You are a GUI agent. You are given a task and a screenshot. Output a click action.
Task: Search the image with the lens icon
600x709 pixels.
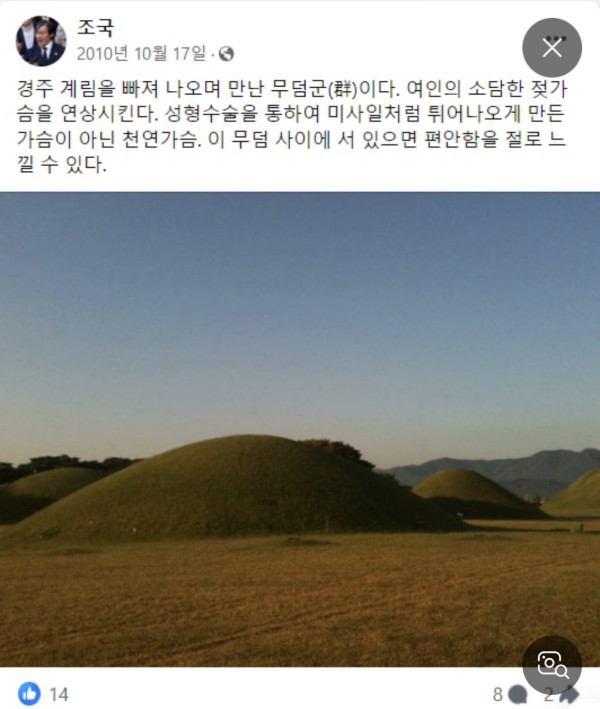pyautogui.click(x=552, y=665)
